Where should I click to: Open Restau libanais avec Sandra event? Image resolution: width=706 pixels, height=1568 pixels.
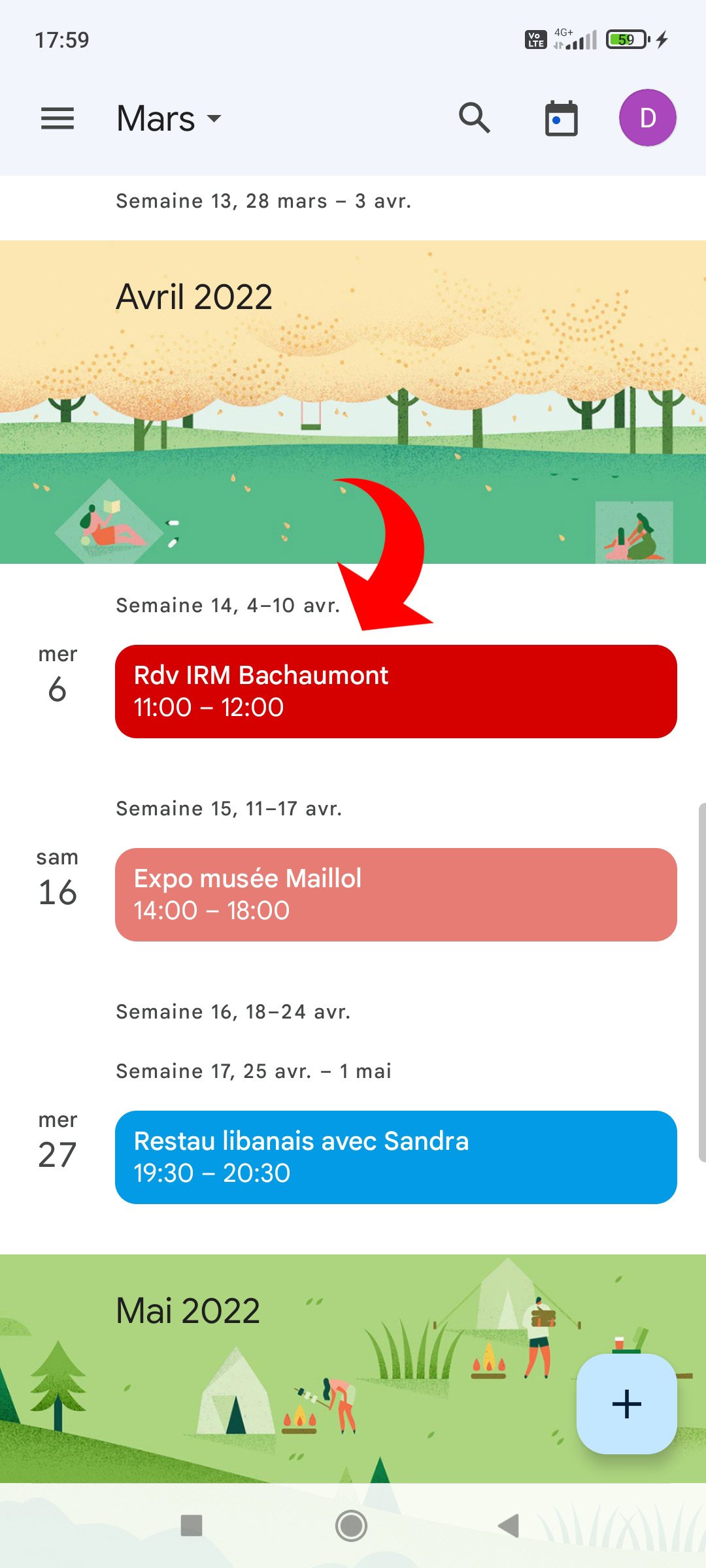(x=395, y=1157)
